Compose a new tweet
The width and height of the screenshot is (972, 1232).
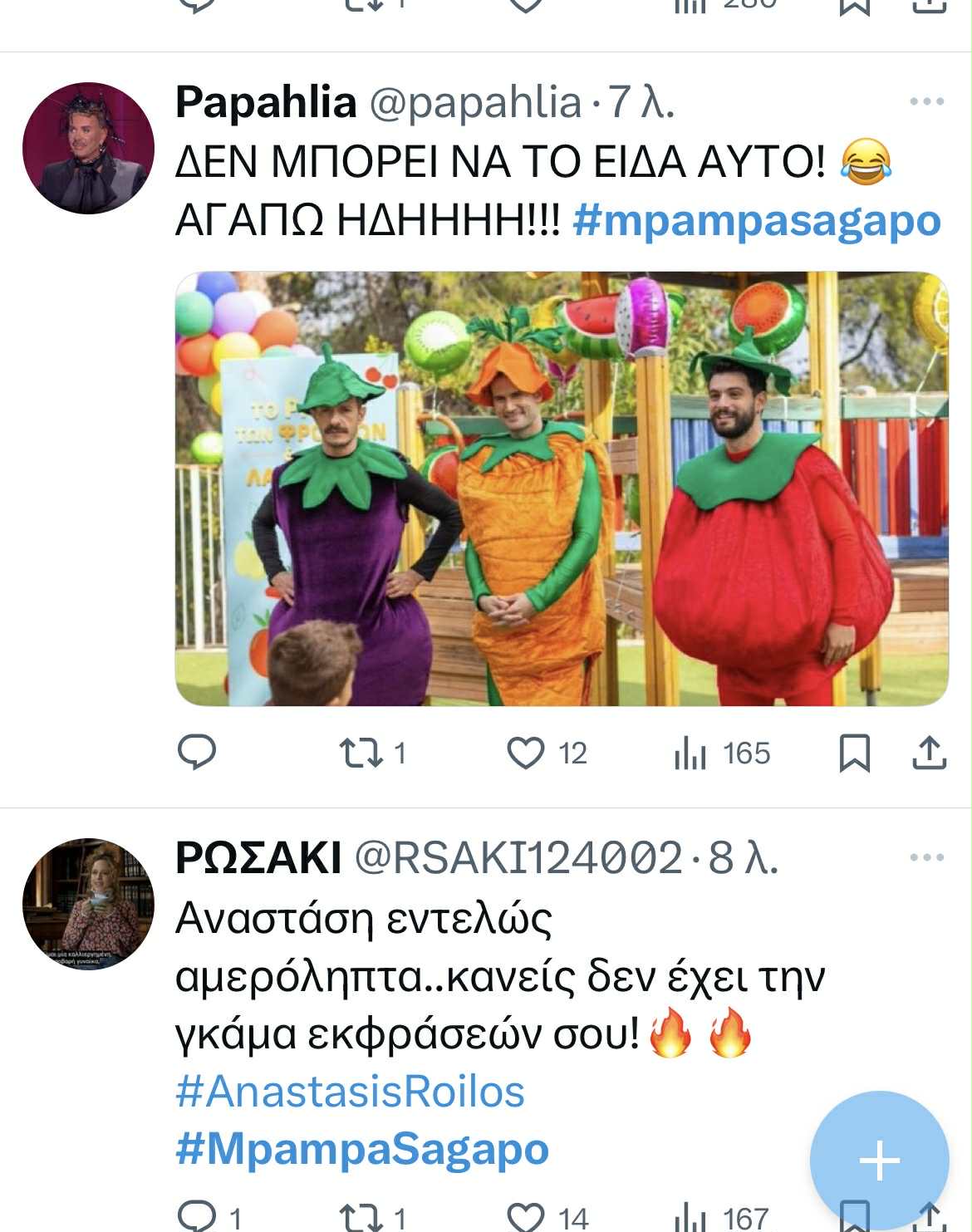point(879,1160)
